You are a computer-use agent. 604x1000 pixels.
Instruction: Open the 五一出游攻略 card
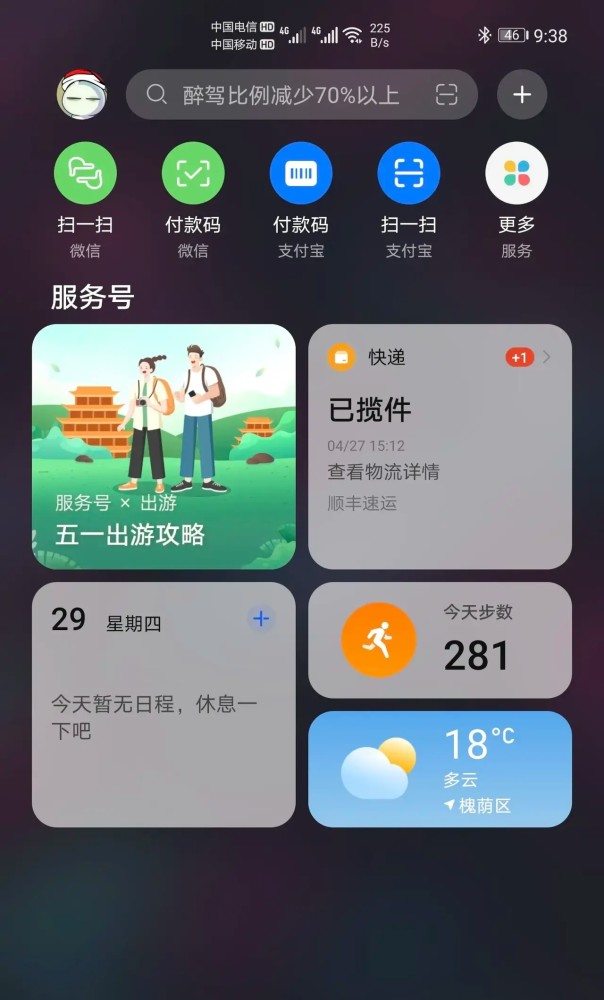[x=164, y=446]
